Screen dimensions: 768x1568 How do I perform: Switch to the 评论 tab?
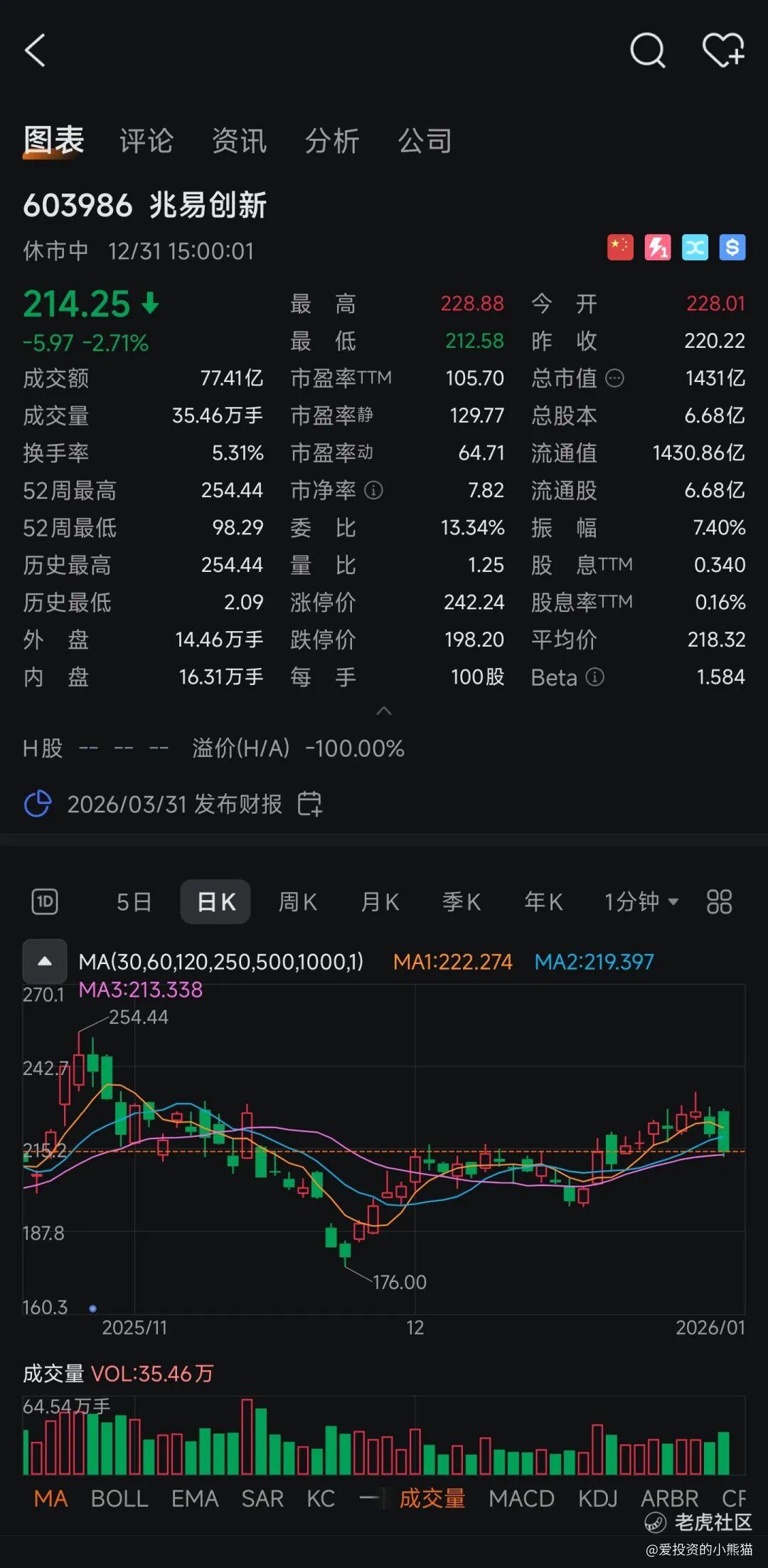146,141
